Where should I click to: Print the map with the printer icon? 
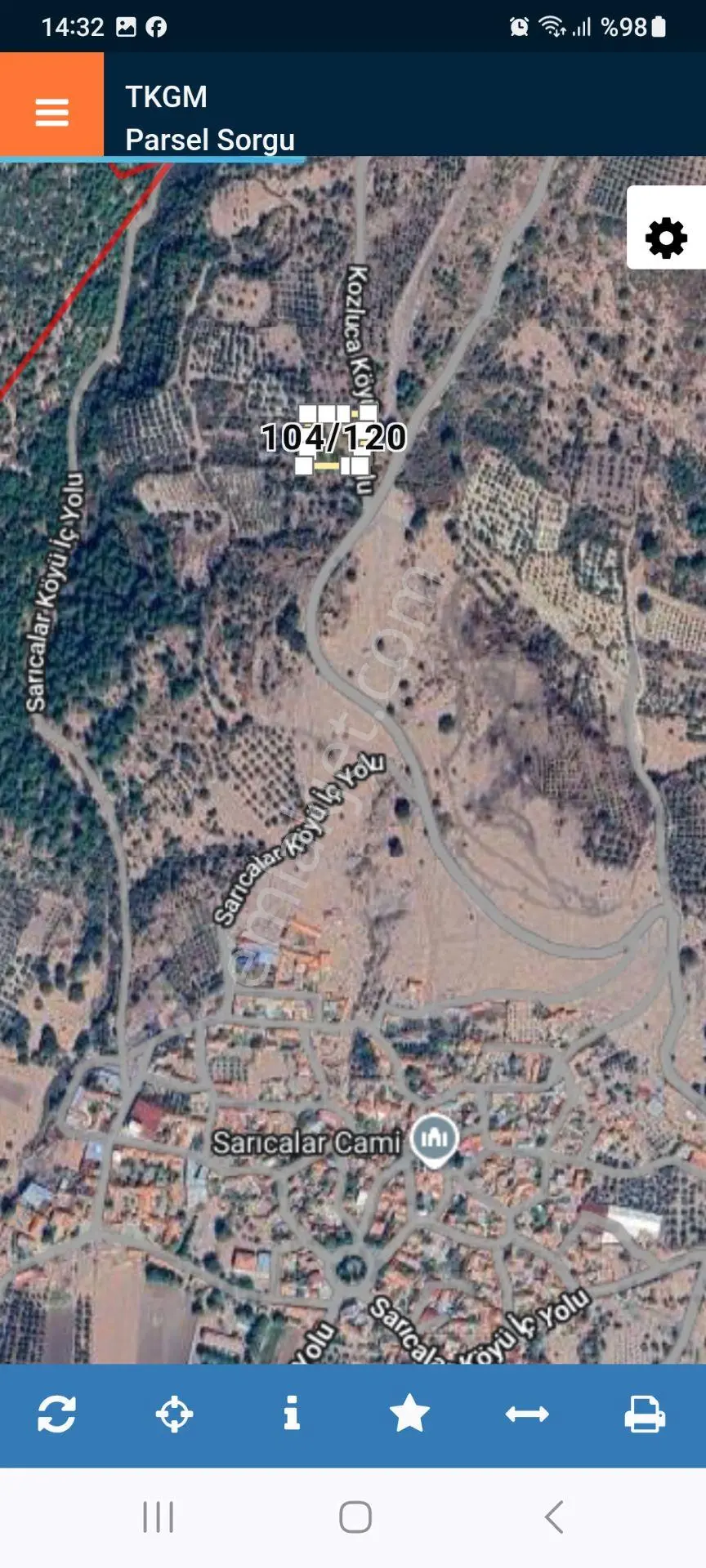[645, 1414]
